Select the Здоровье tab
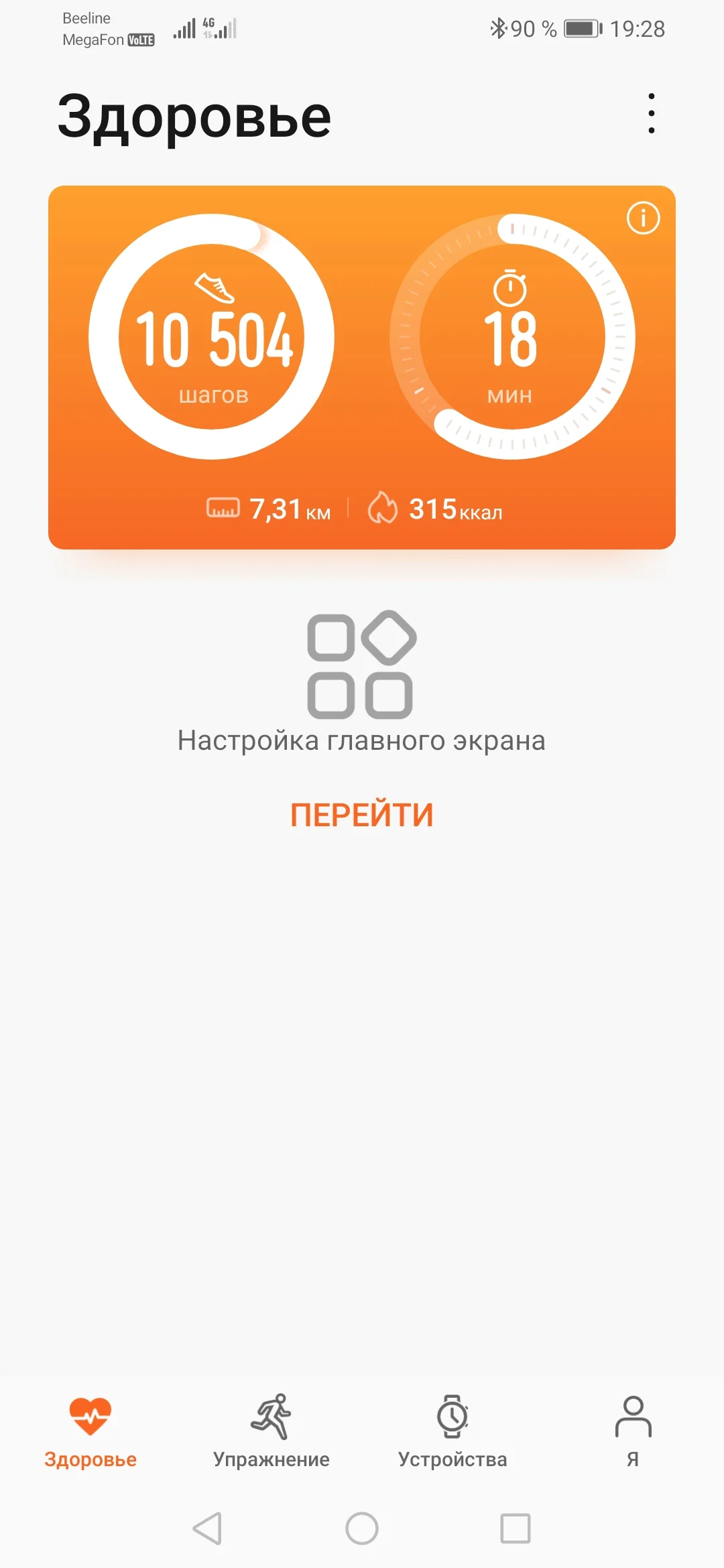Image resolution: width=724 pixels, height=1568 pixels. tap(90, 1430)
